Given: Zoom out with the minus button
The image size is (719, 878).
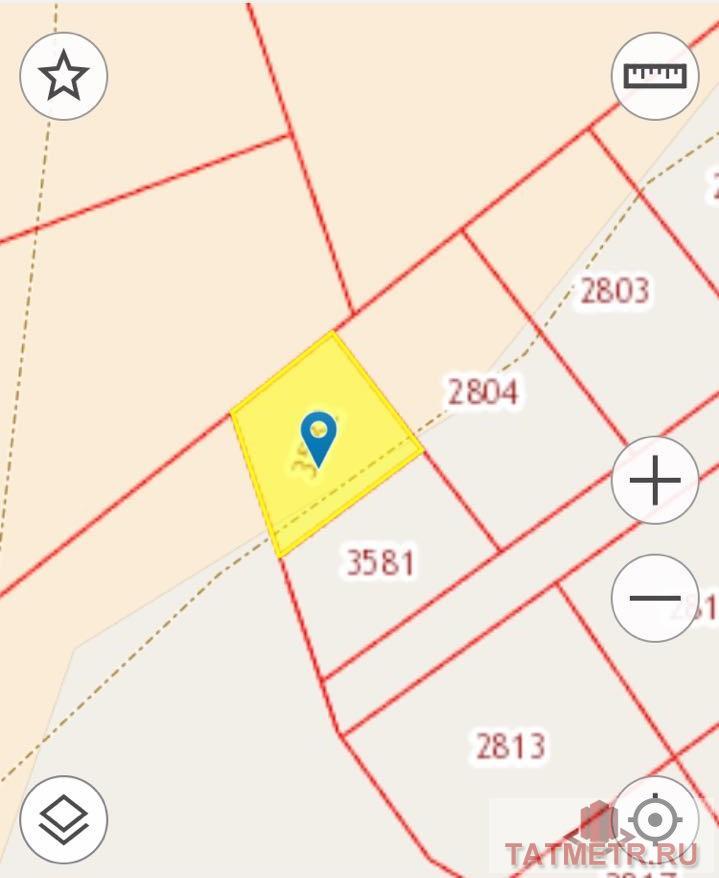Looking at the screenshot, I should (654, 599).
